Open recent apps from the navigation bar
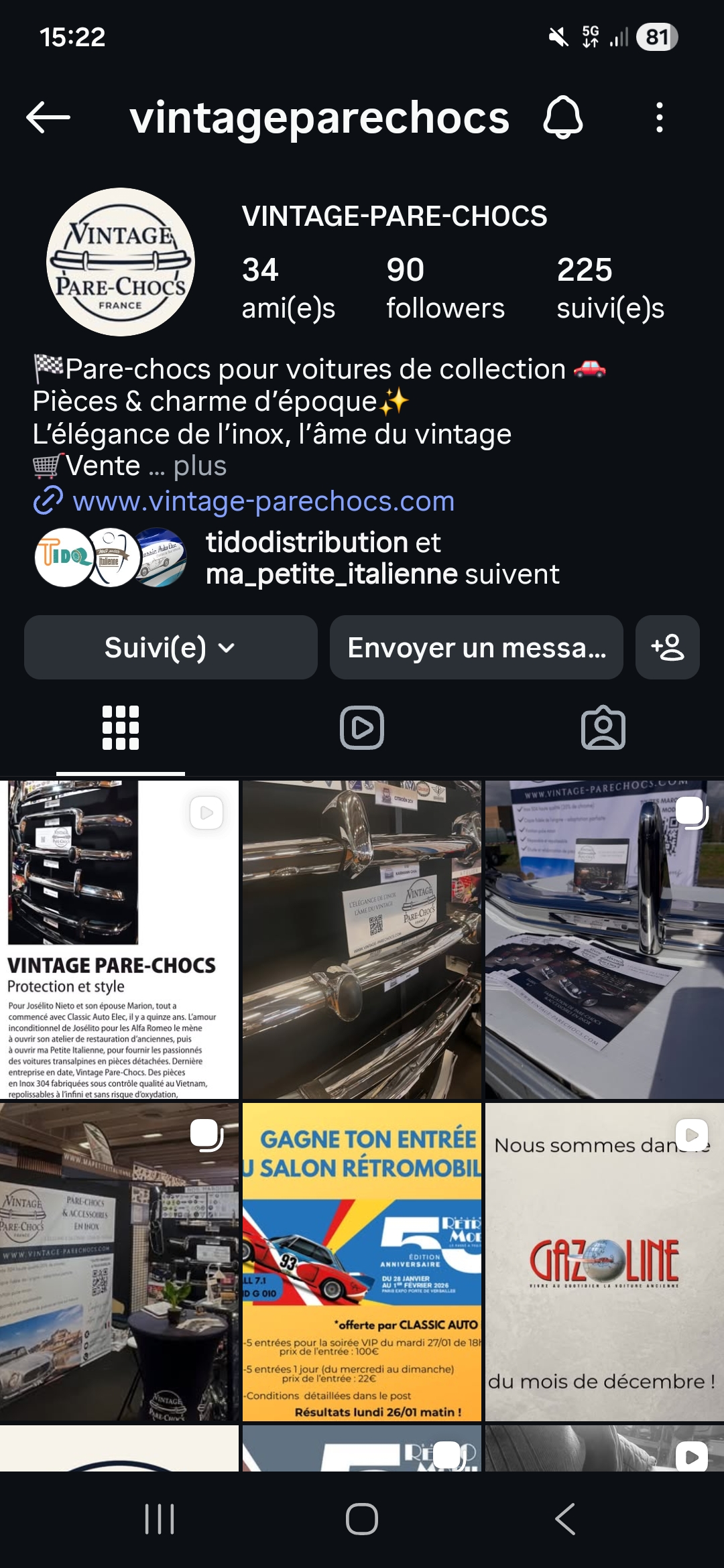This screenshot has height=1568, width=724. [x=160, y=1518]
